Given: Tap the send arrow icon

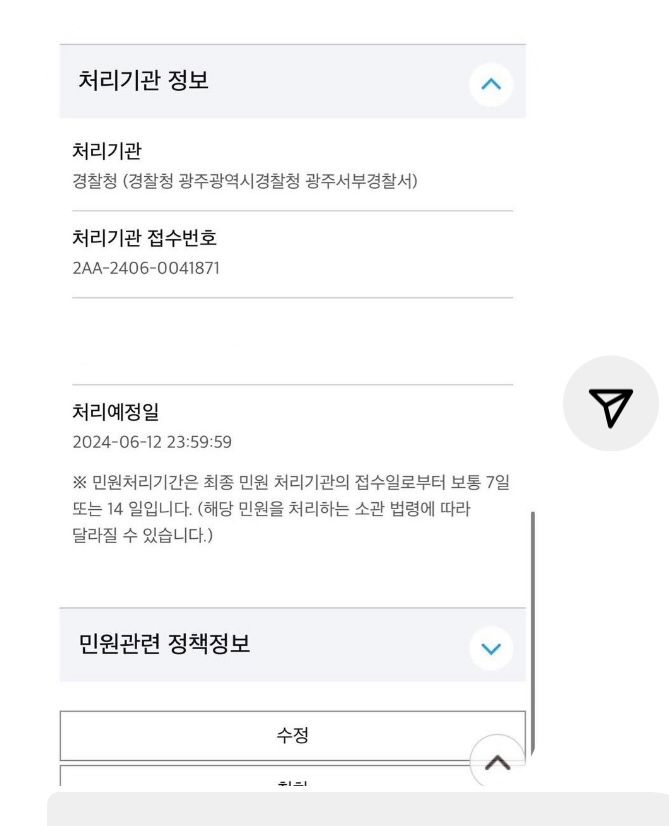Looking at the screenshot, I should pyautogui.click(x=612, y=403).
